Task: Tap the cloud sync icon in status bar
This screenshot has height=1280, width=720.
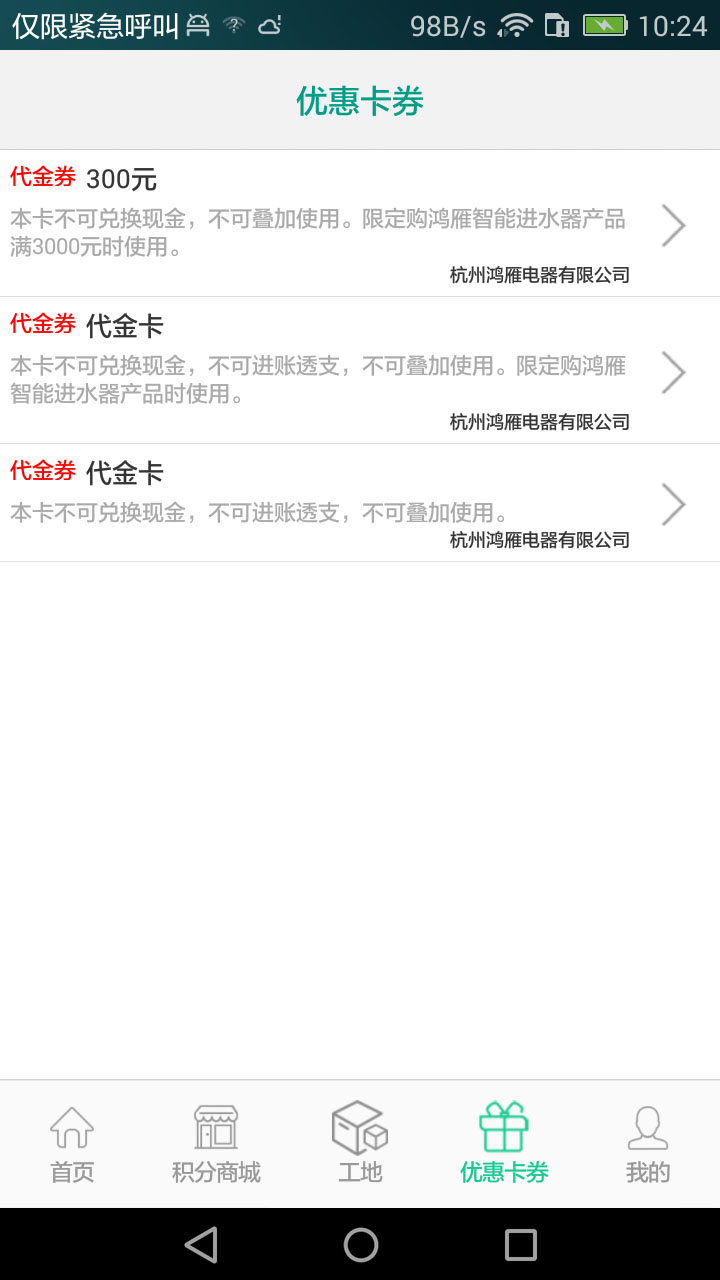Action: 264,22
